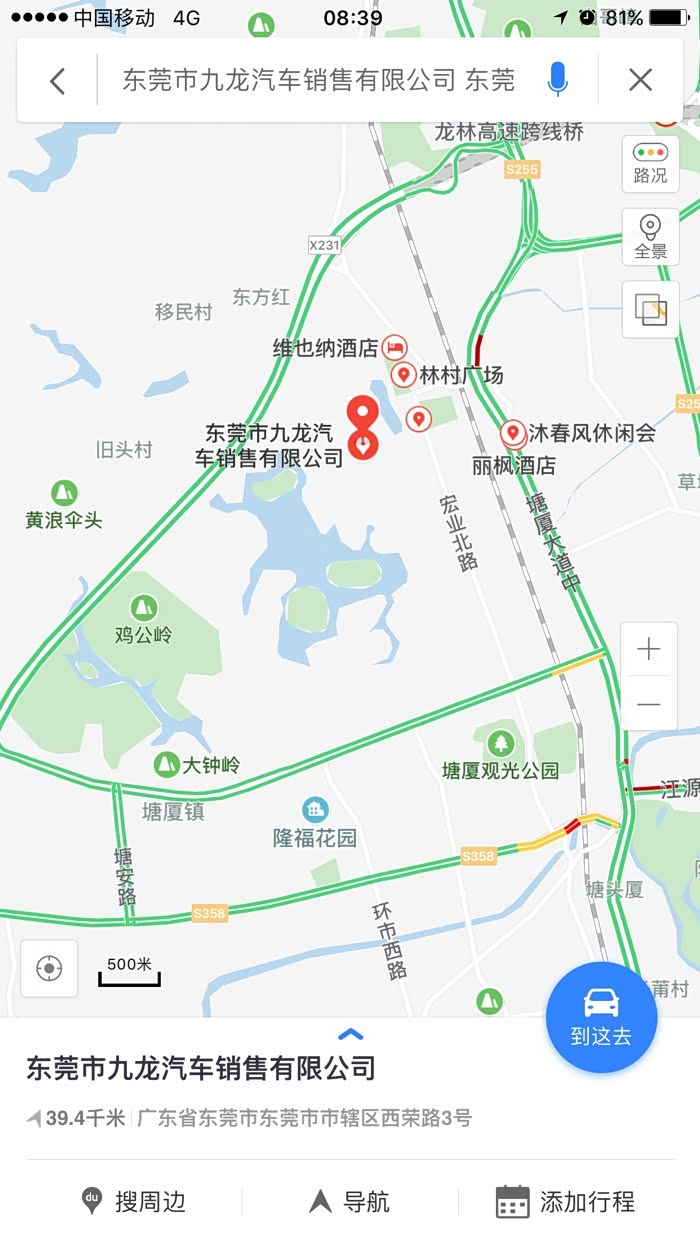Open the map layers button
This screenshot has width=700, height=1244.
[x=650, y=310]
